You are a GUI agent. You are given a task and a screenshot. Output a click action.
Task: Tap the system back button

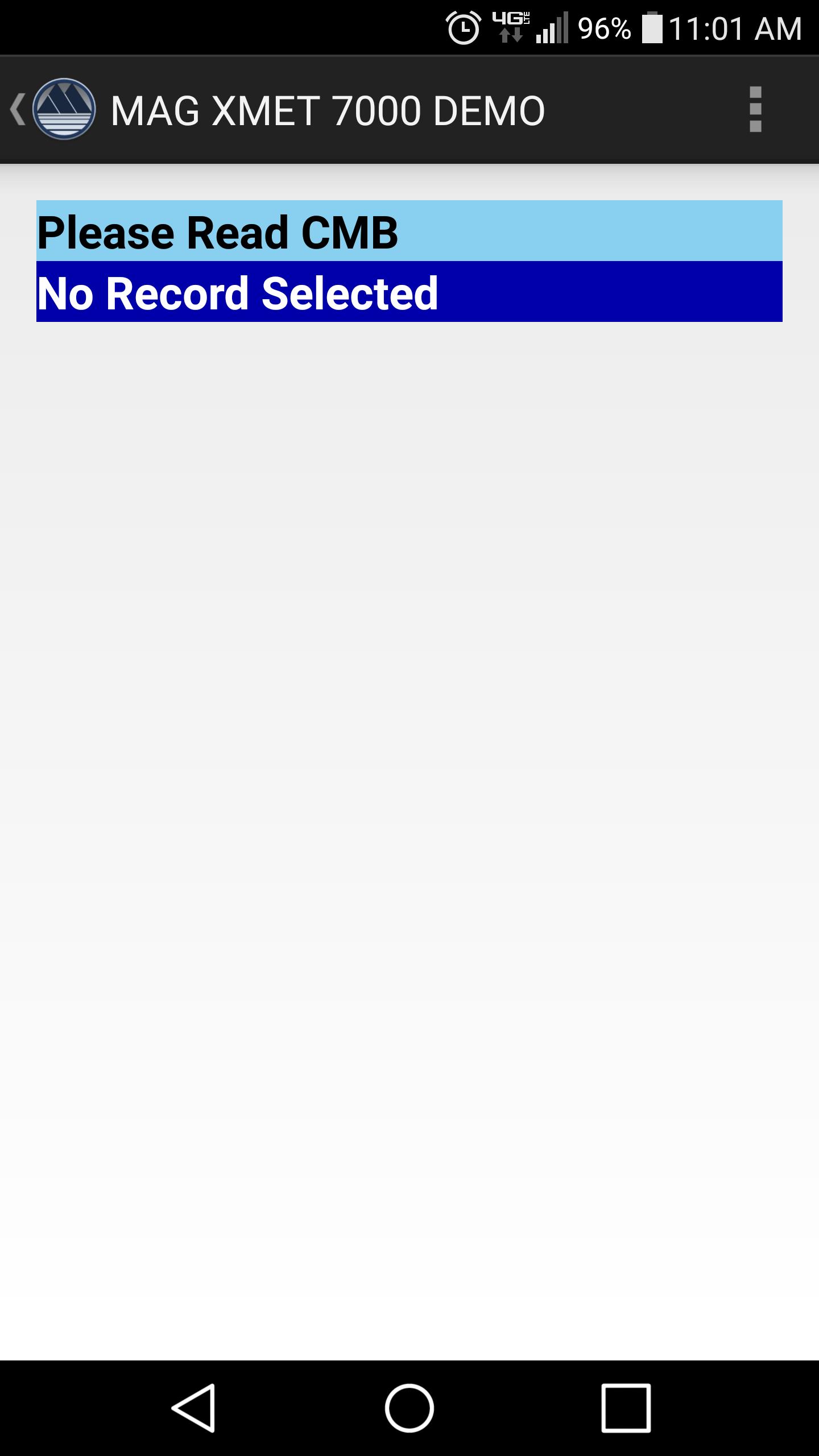click(x=193, y=1407)
